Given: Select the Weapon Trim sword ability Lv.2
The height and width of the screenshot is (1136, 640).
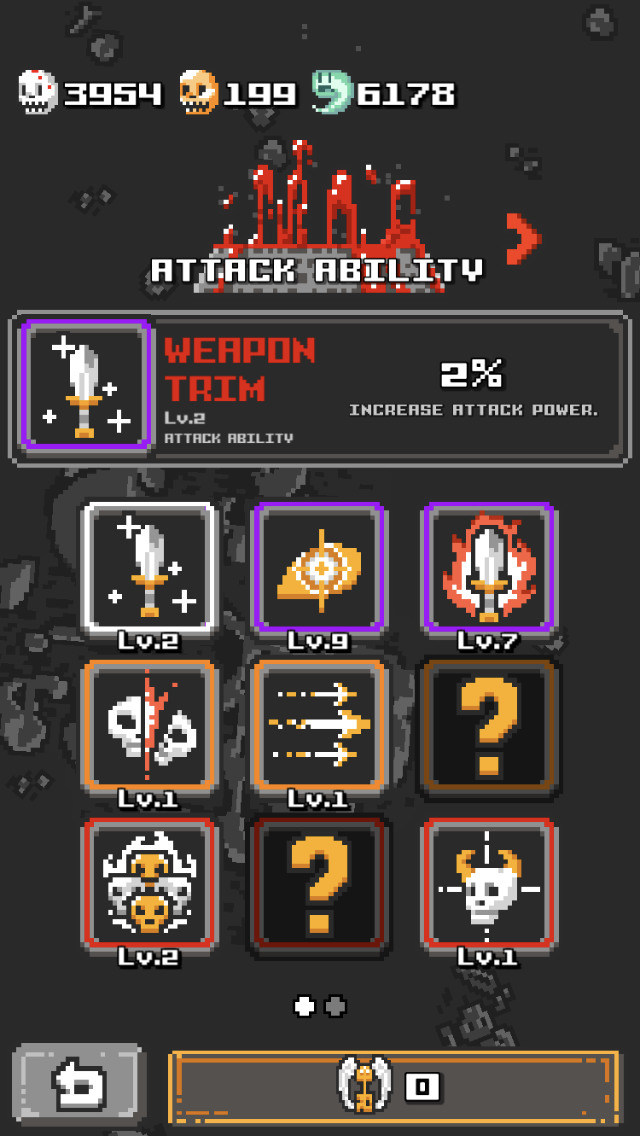Looking at the screenshot, I should point(149,567).
